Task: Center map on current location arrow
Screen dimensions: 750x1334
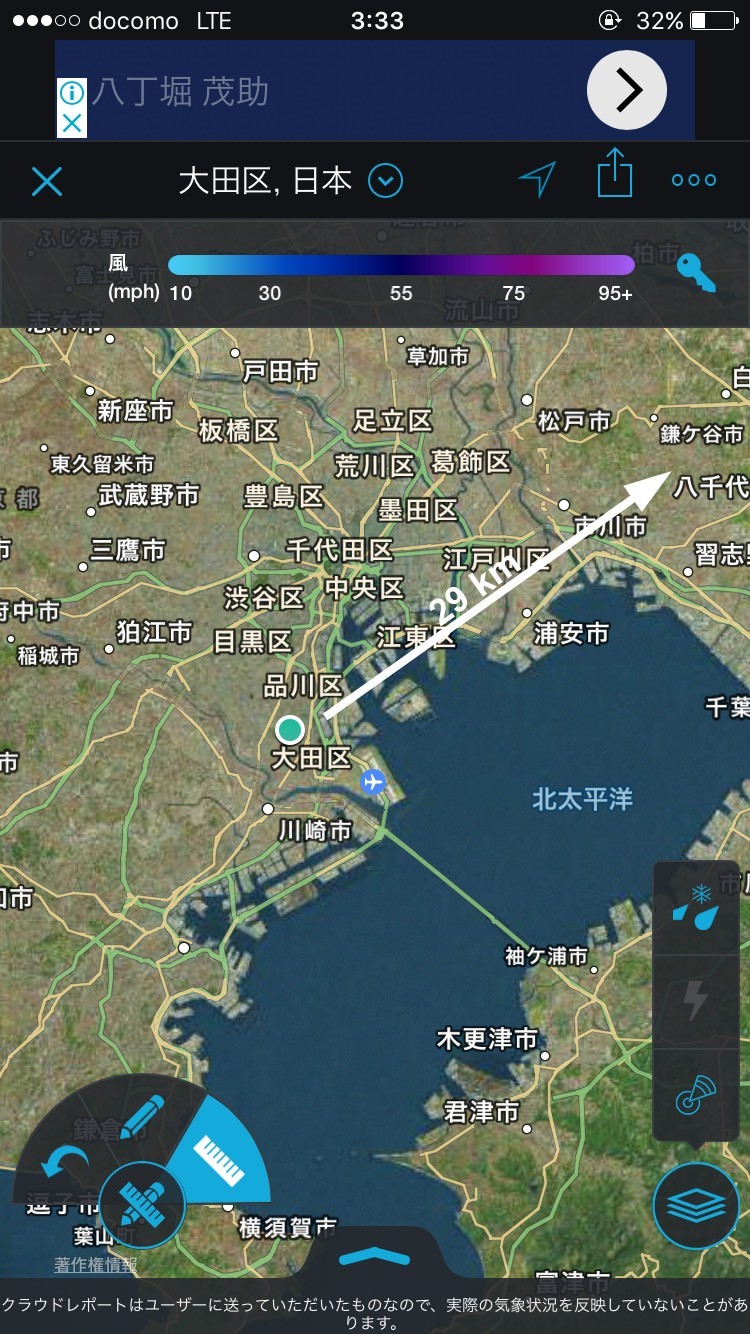Action: tap(536, 180)
